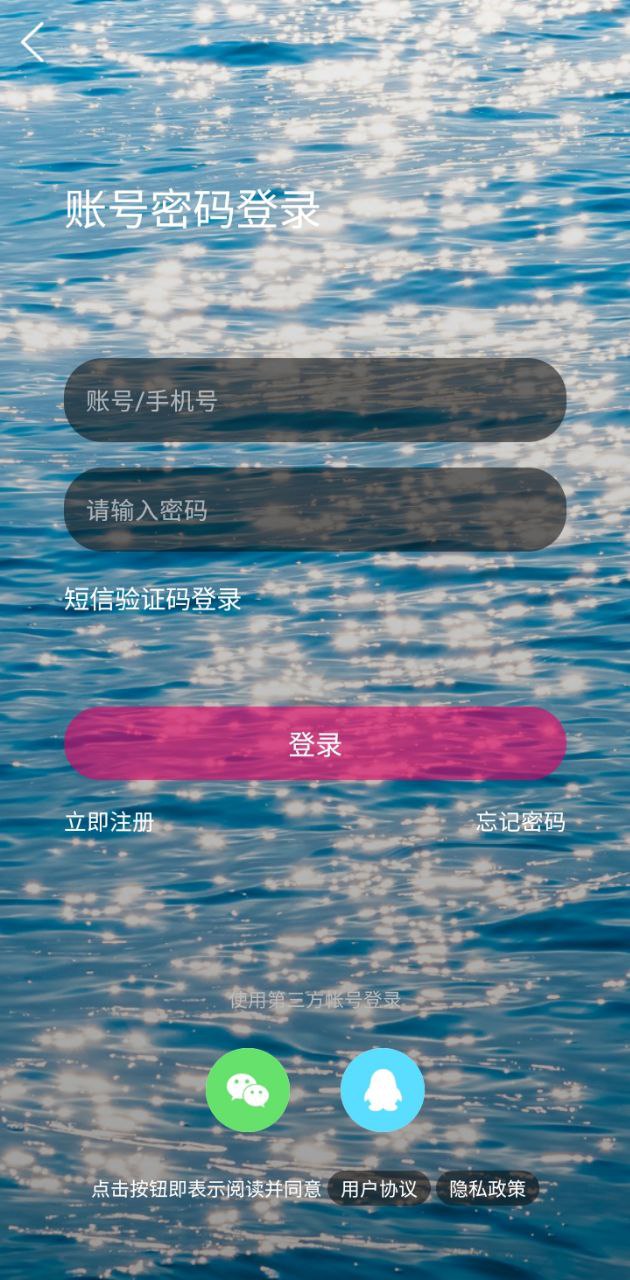Log in with the QQ penguin icon

click(383, 1090)
